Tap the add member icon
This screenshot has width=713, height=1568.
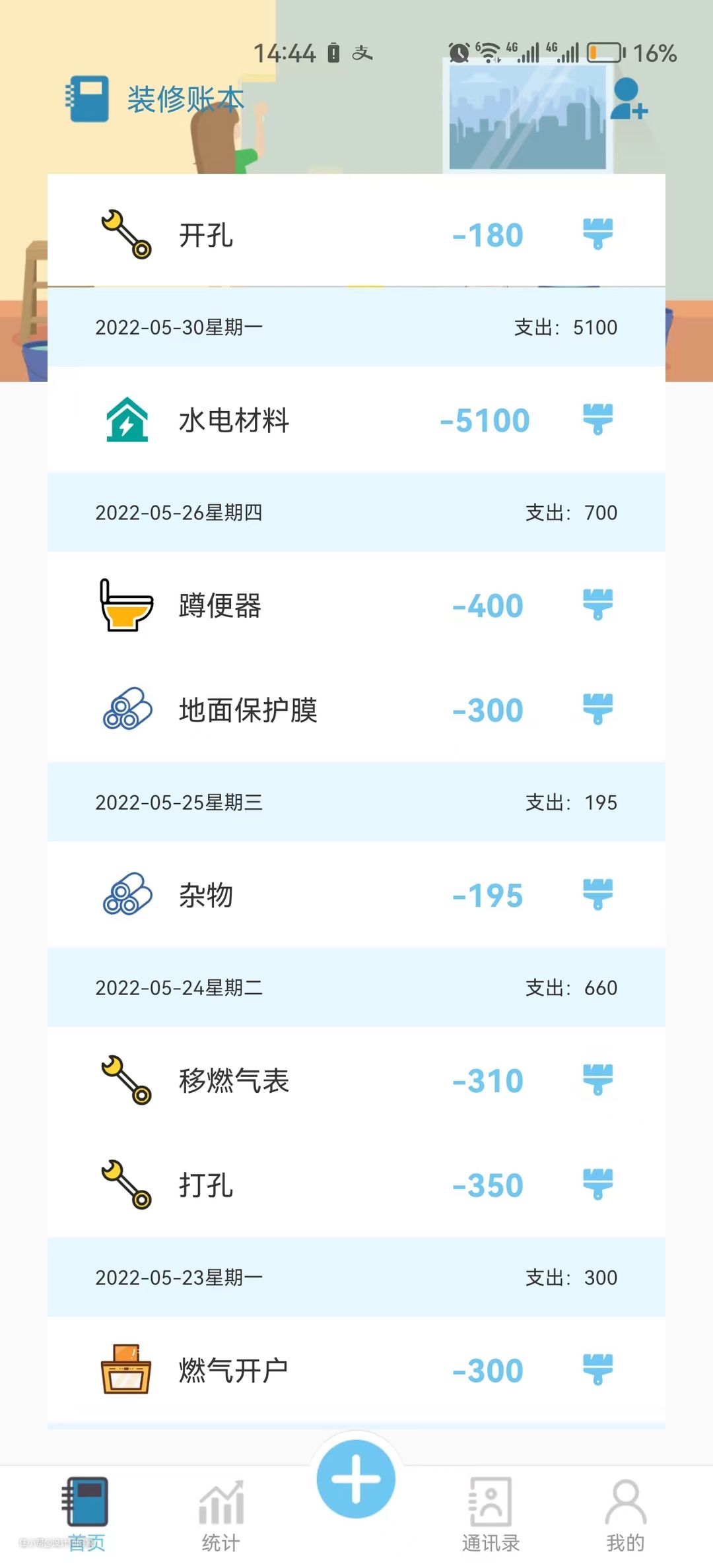click(628, 100)
